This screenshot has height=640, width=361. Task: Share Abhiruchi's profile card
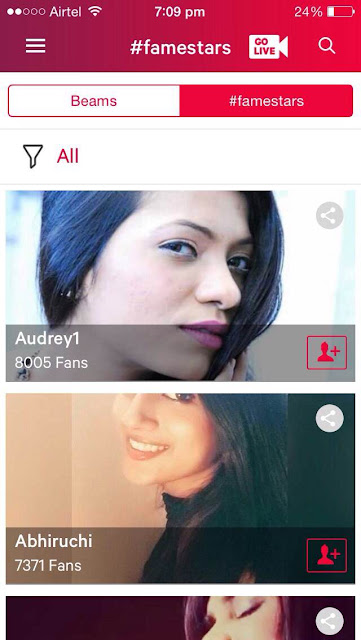point(330,418)
